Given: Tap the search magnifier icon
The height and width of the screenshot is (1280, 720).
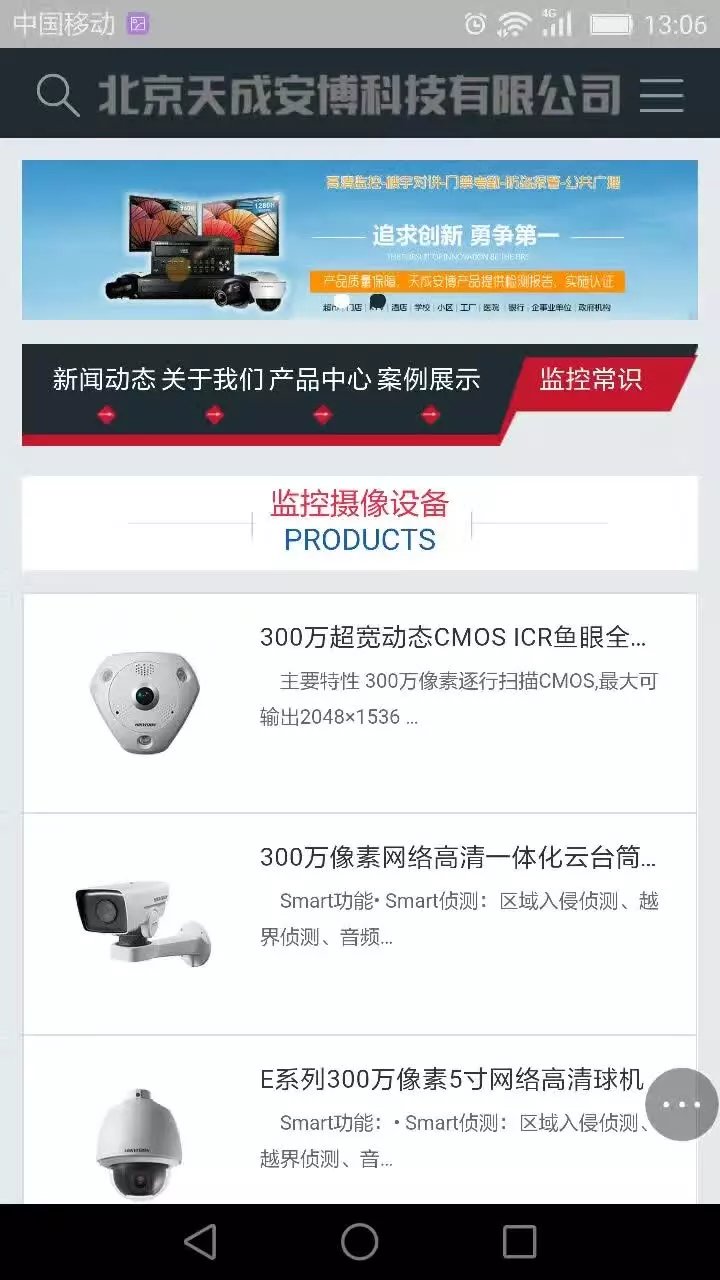Looking at the screenshot, I should (57, 94).
